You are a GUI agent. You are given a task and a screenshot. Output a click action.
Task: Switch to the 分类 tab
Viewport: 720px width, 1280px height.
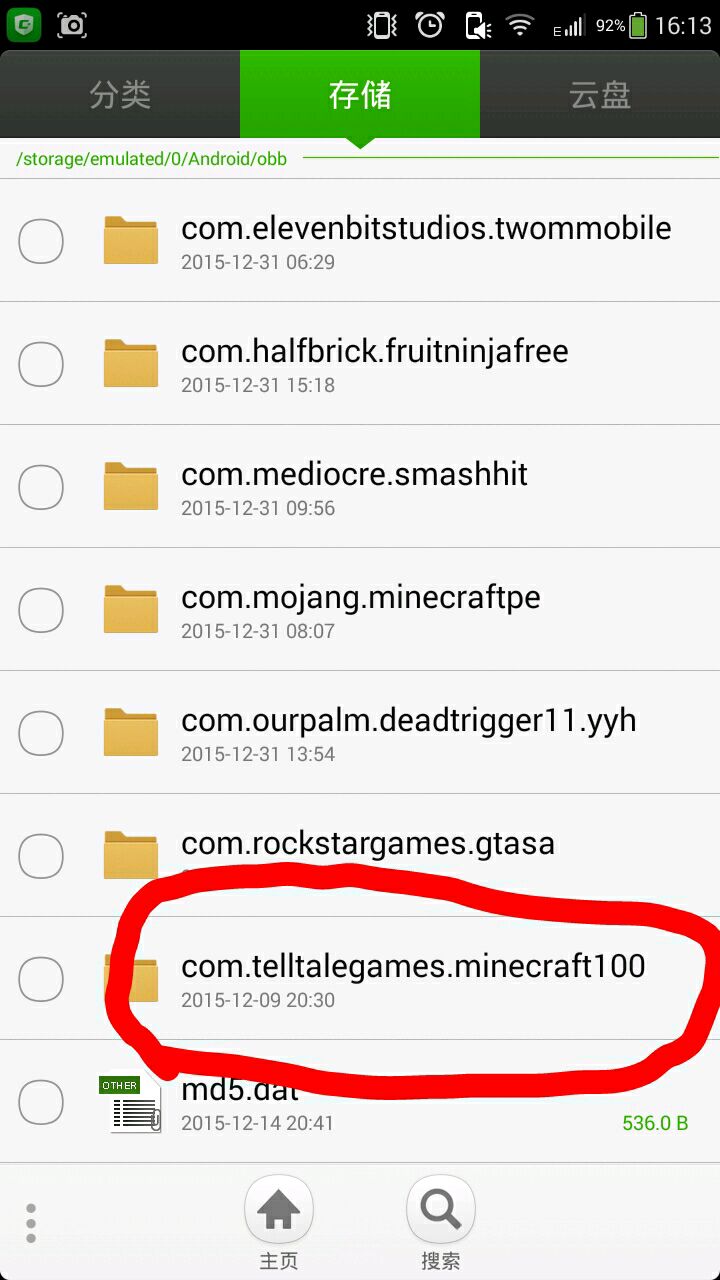pos(120,95)
